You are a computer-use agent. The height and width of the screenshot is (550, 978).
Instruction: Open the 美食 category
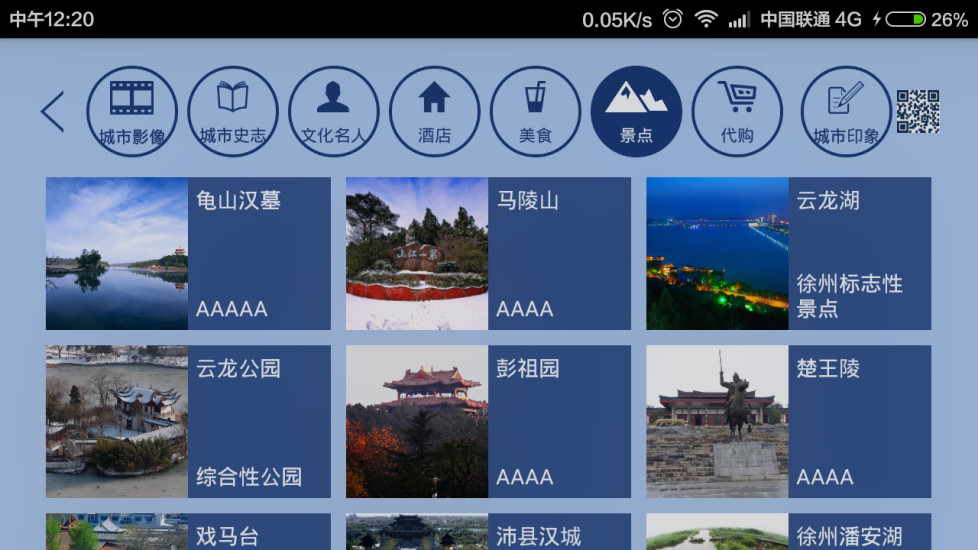pyautogui.click(x=535, y=111)
